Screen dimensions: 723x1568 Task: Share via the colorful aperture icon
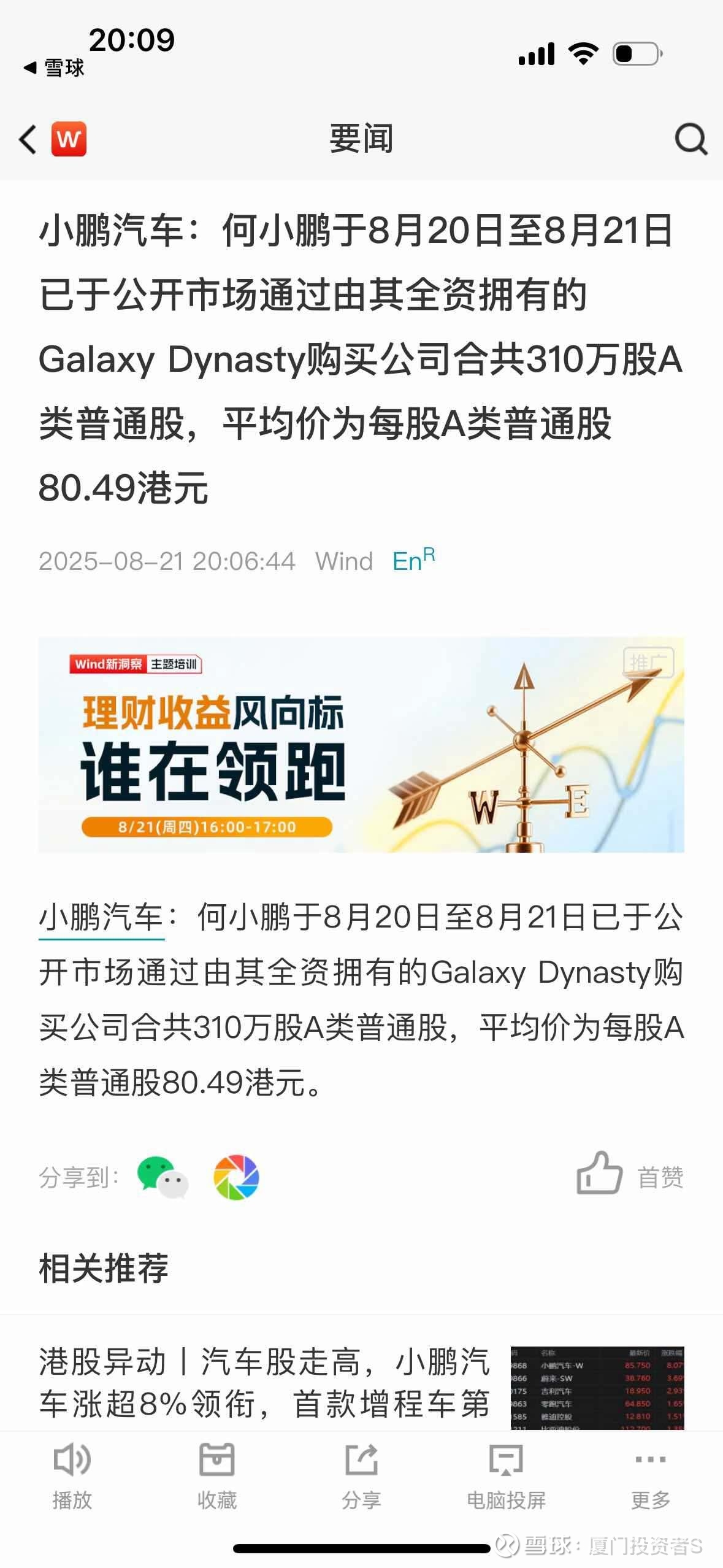236,1177
